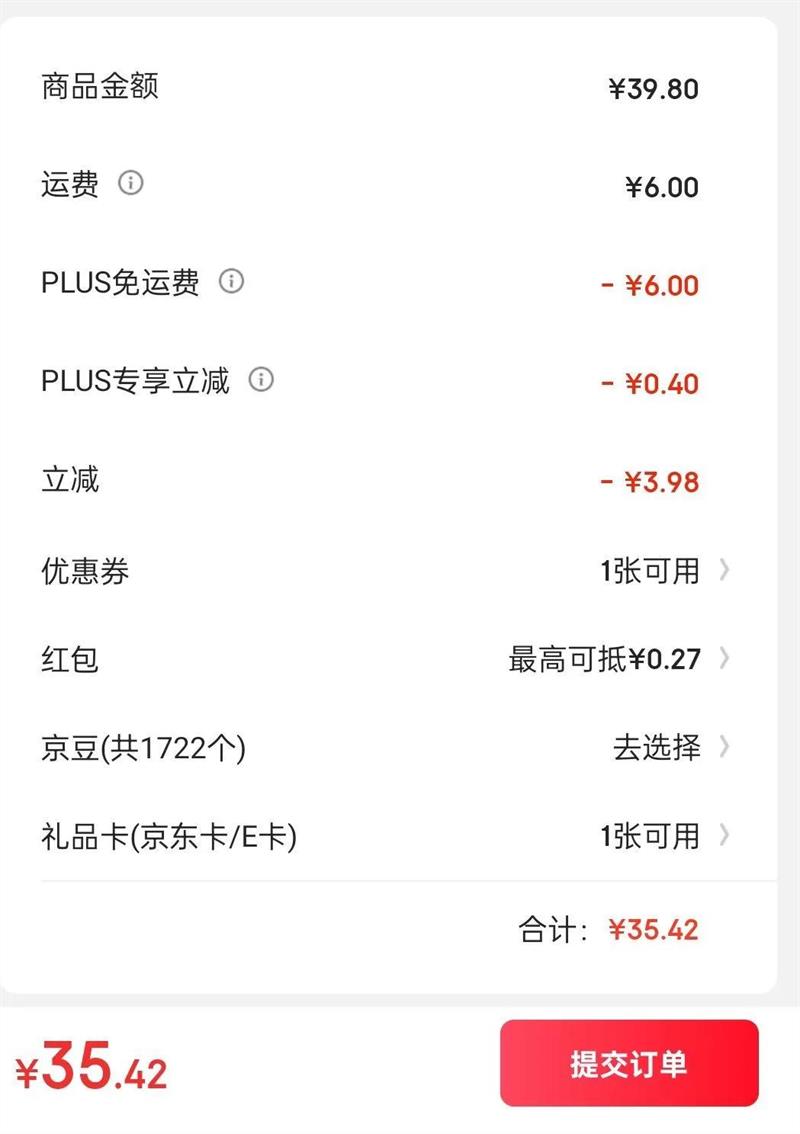
Task: Tap the 提交订单 submit order button
Action: coord(629,1063)
